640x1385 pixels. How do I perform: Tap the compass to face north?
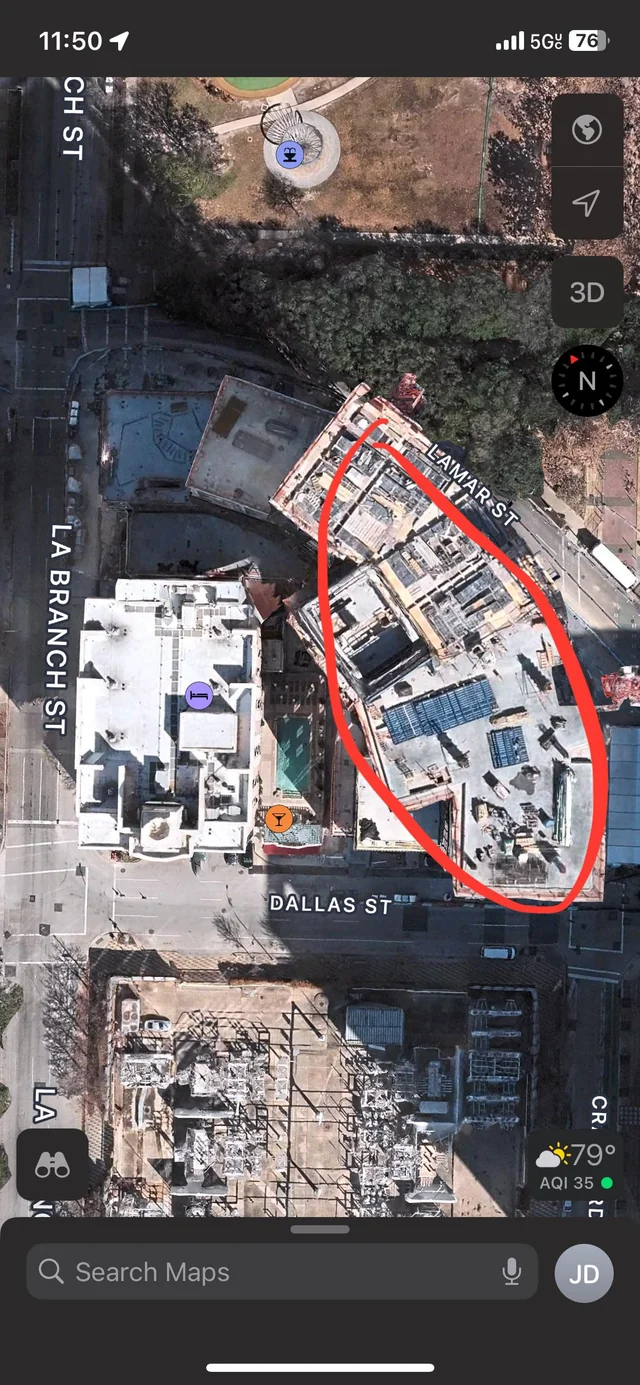[587, 381]
